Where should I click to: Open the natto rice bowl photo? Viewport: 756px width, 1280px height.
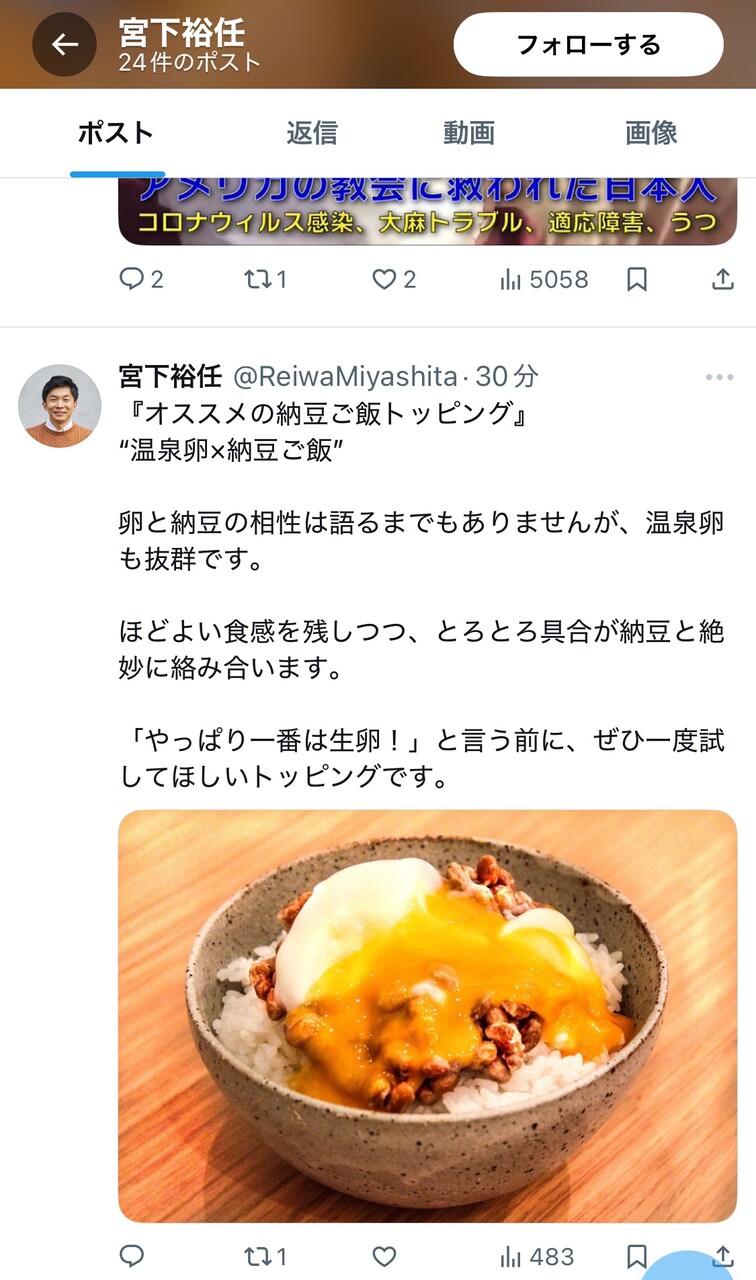click(x=427, y=1015)
